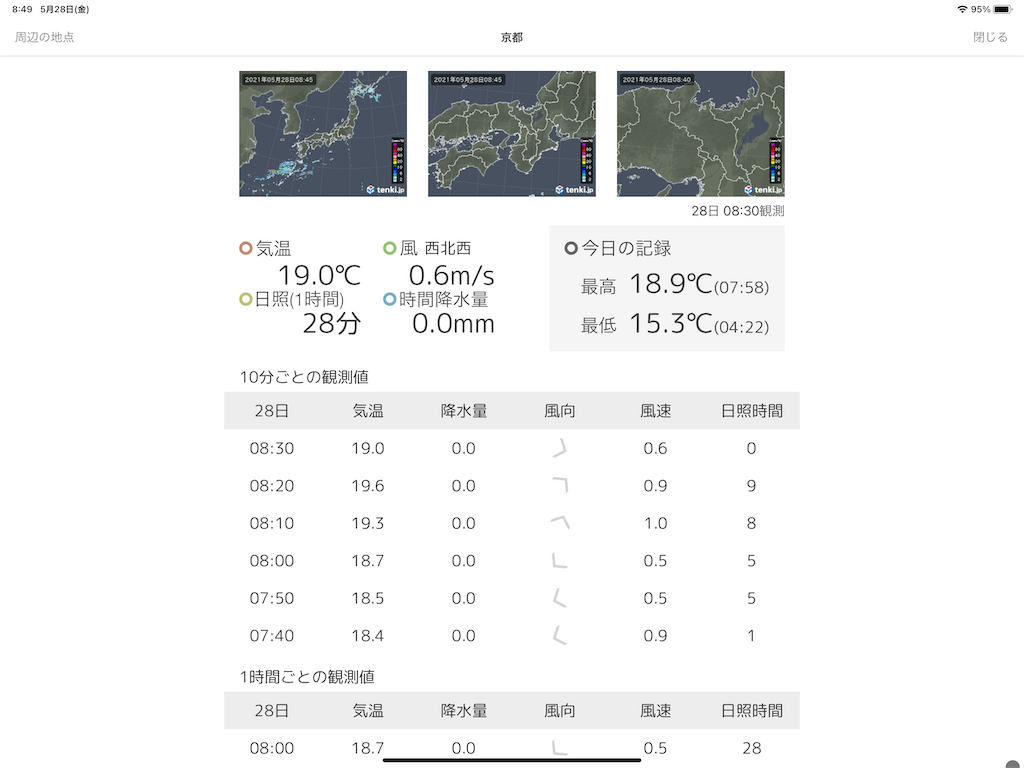Open the Kinki regional radar map thumbnail

[512, 133]
